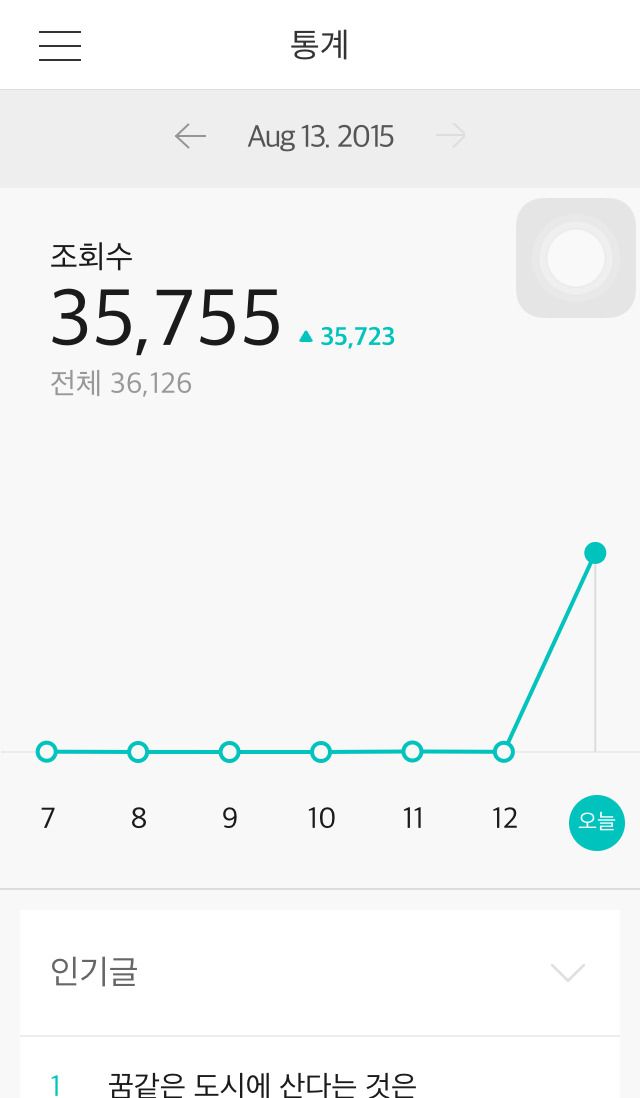The image size is (640, 1098).
Task: Tap the next date right arrow
Action: (450, 136)
